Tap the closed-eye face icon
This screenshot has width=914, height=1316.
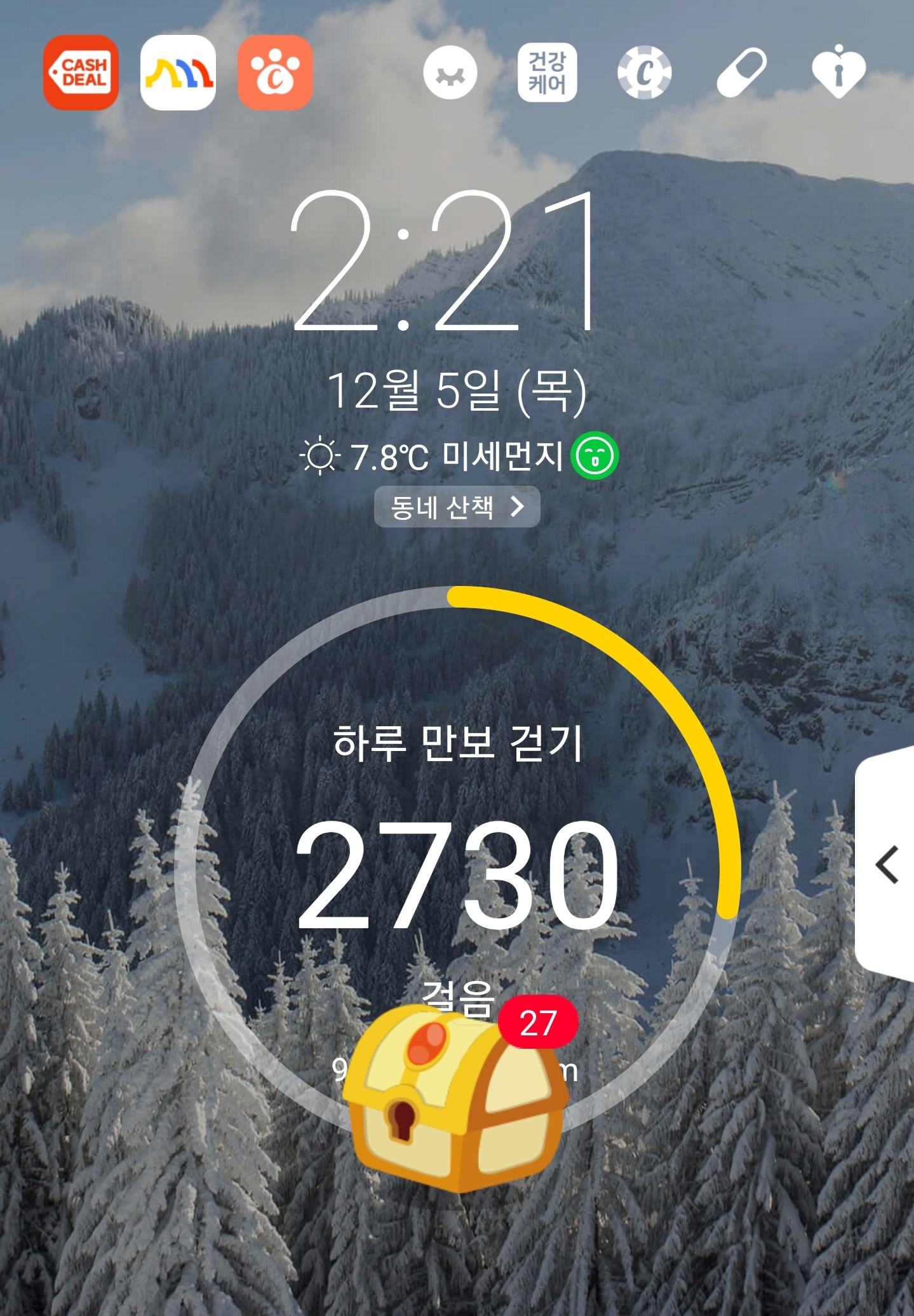[x=450, y=73]
